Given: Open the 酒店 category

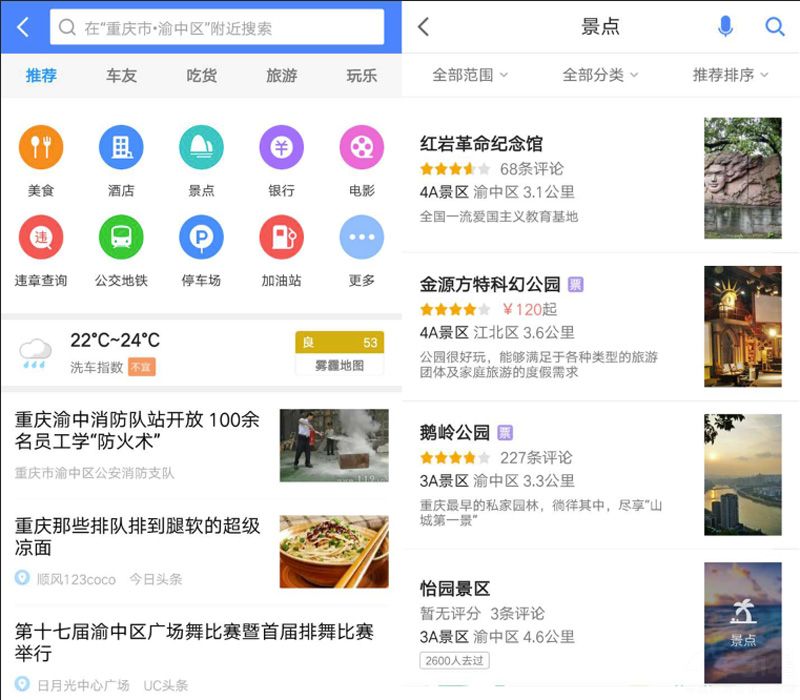Looking at the screenshot, I should point(121,149).
